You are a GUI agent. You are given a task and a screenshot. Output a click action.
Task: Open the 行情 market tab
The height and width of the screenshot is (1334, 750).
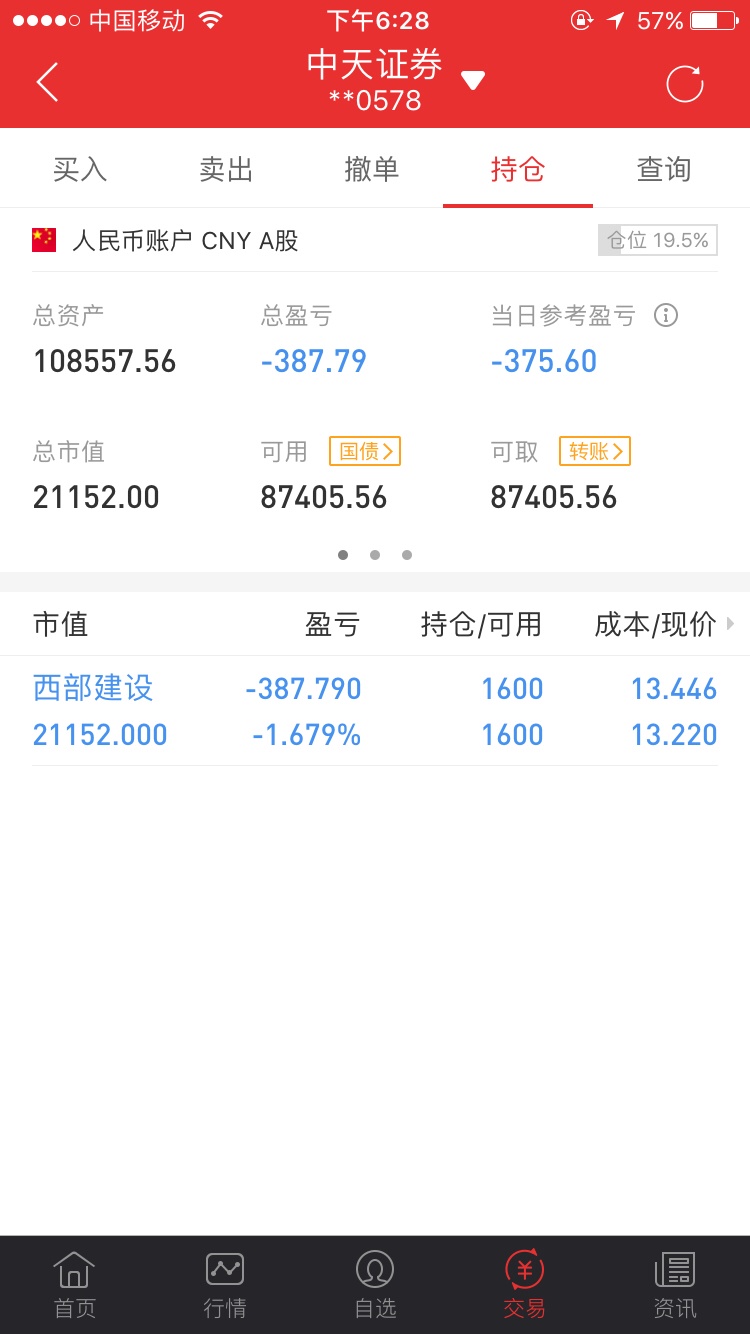(225, 1285)
